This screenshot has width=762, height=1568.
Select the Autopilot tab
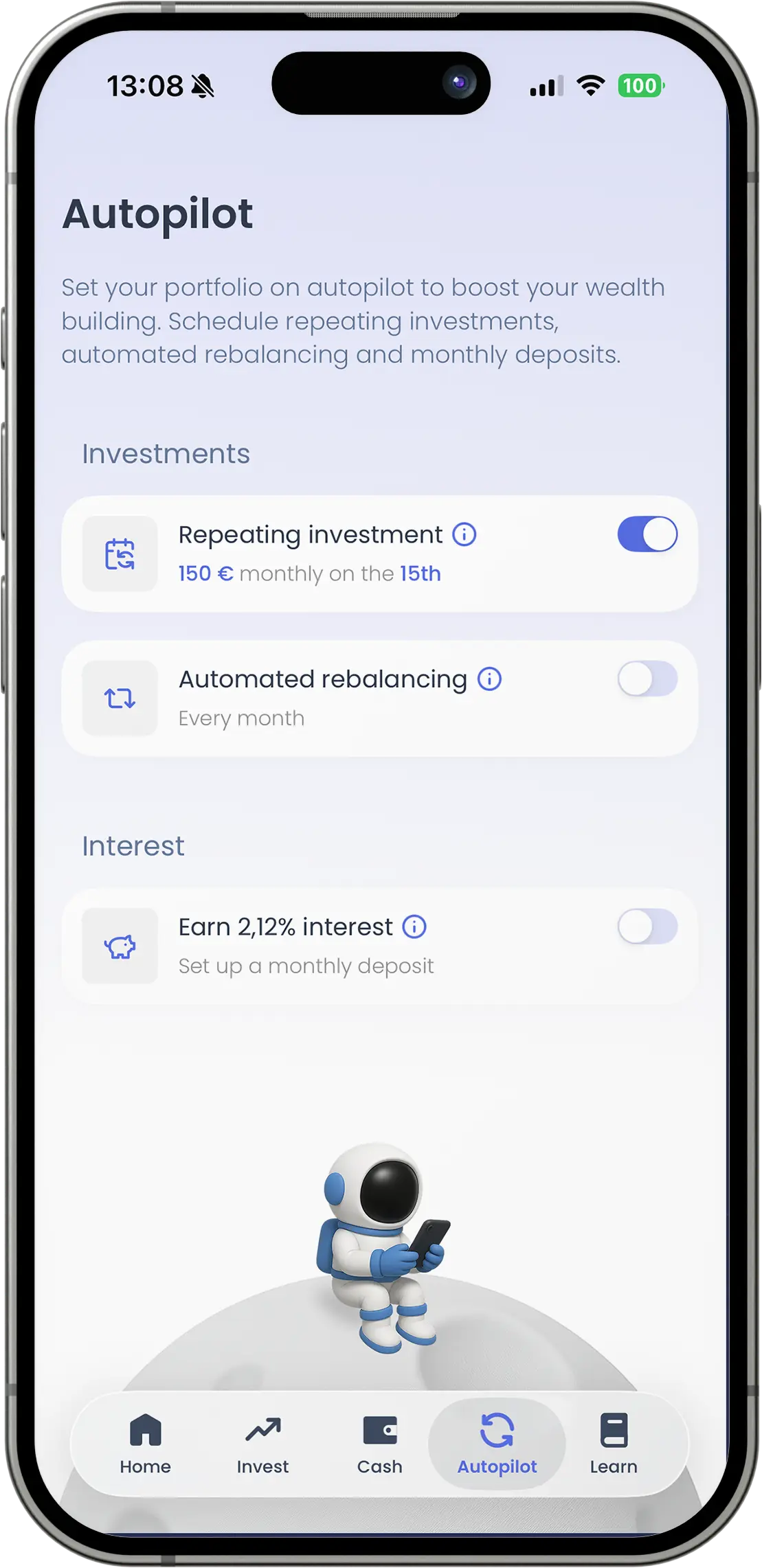(497, 1444)
